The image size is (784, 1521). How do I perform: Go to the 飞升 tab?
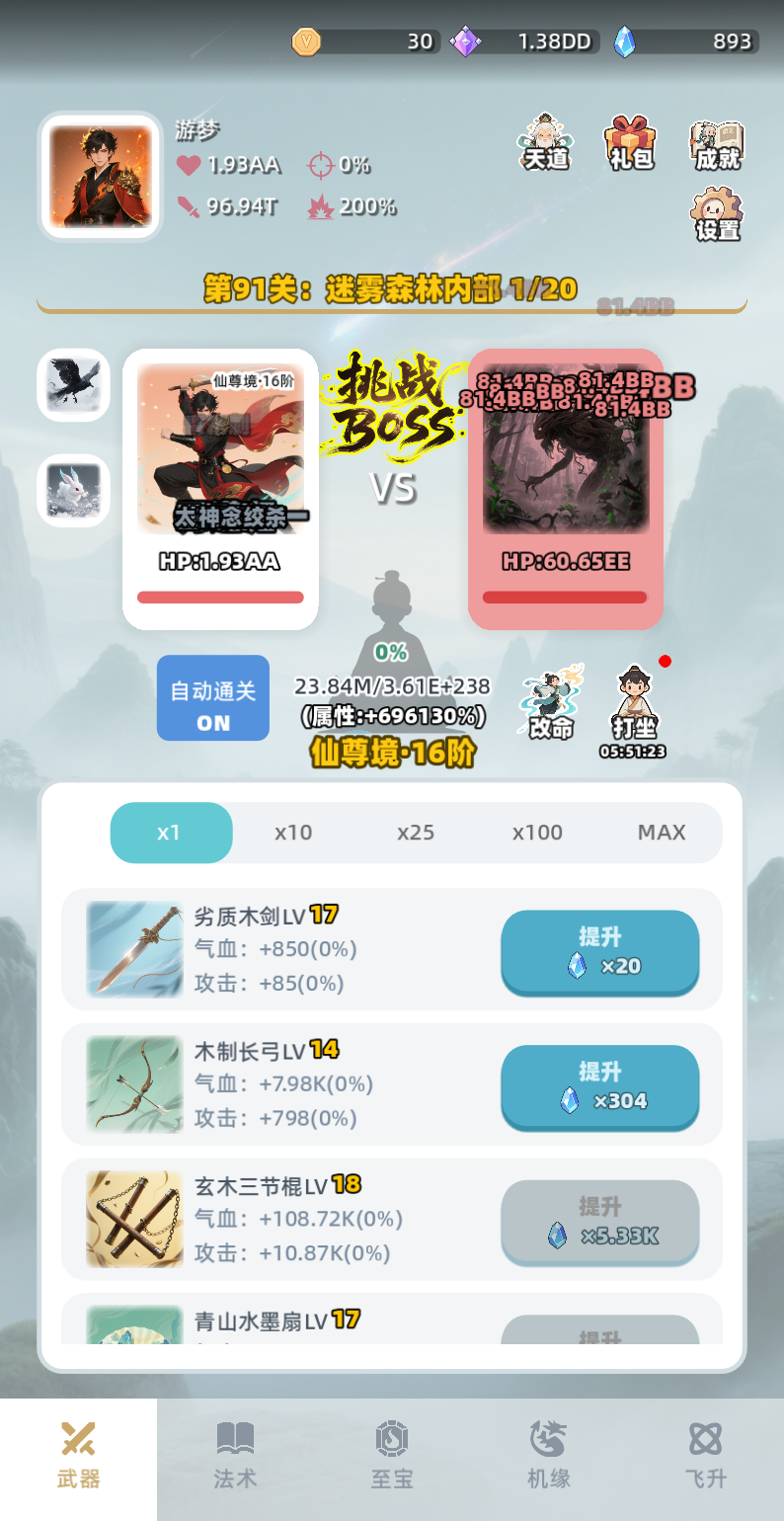tap(705, 1458)
